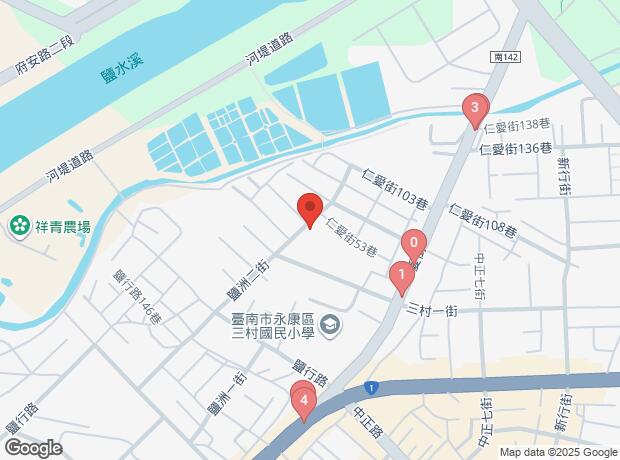The height and width of the screenshot is (460, 620).
Task: Tap the map pin numbered 4
Action: pyautogui.click(x=303, y=402)
